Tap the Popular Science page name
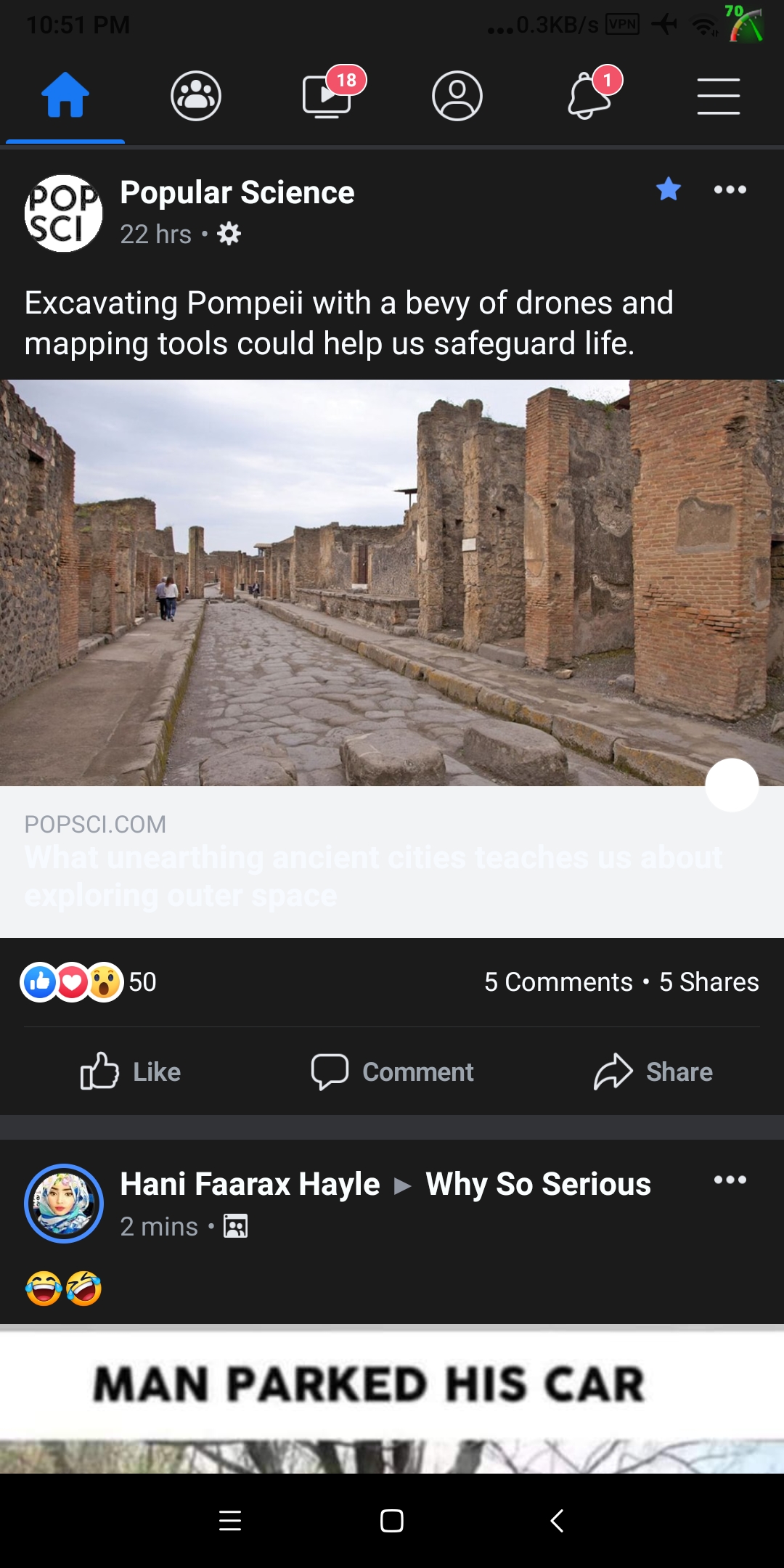Image resolution: width=784 pixels, height=1568 pixels. coord(237,193)
